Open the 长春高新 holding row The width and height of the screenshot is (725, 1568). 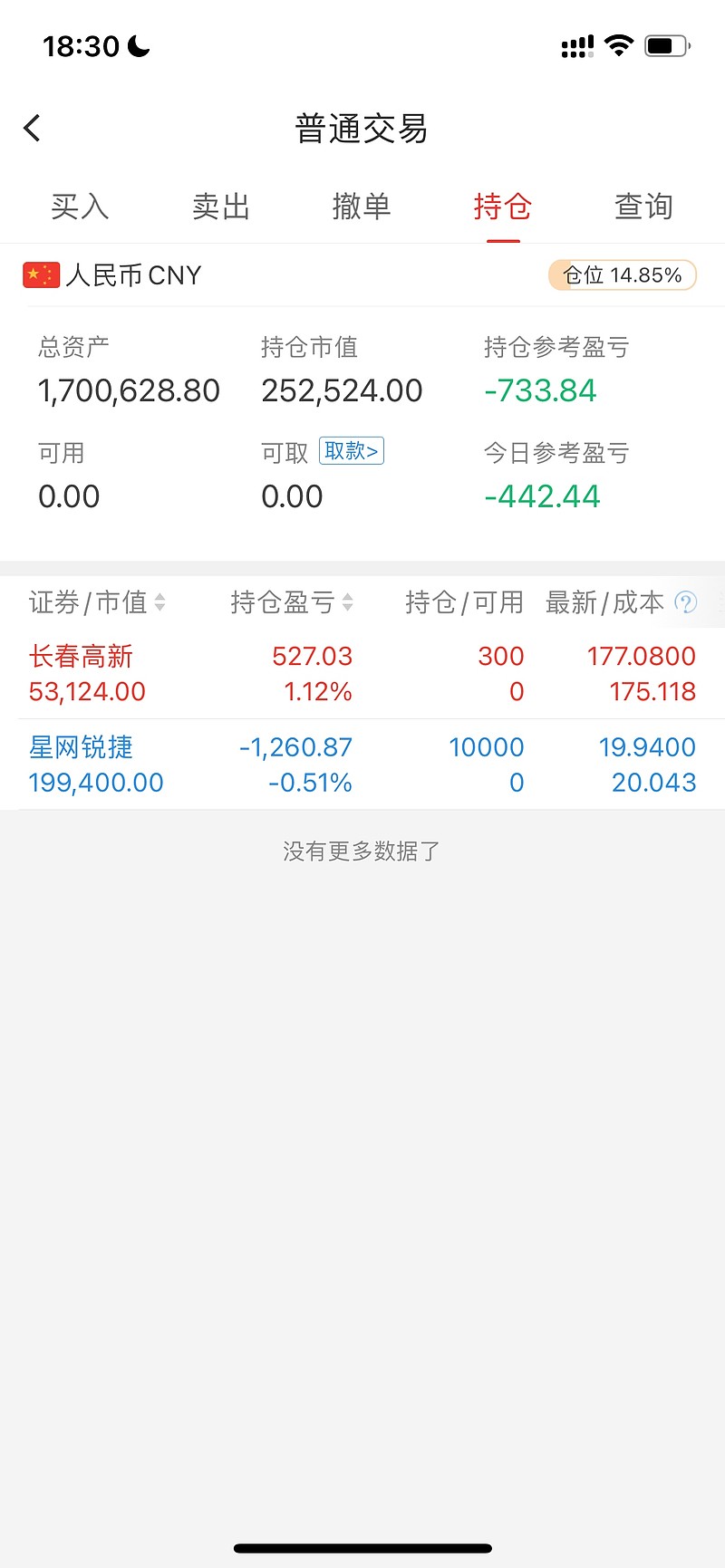(362, 674)
